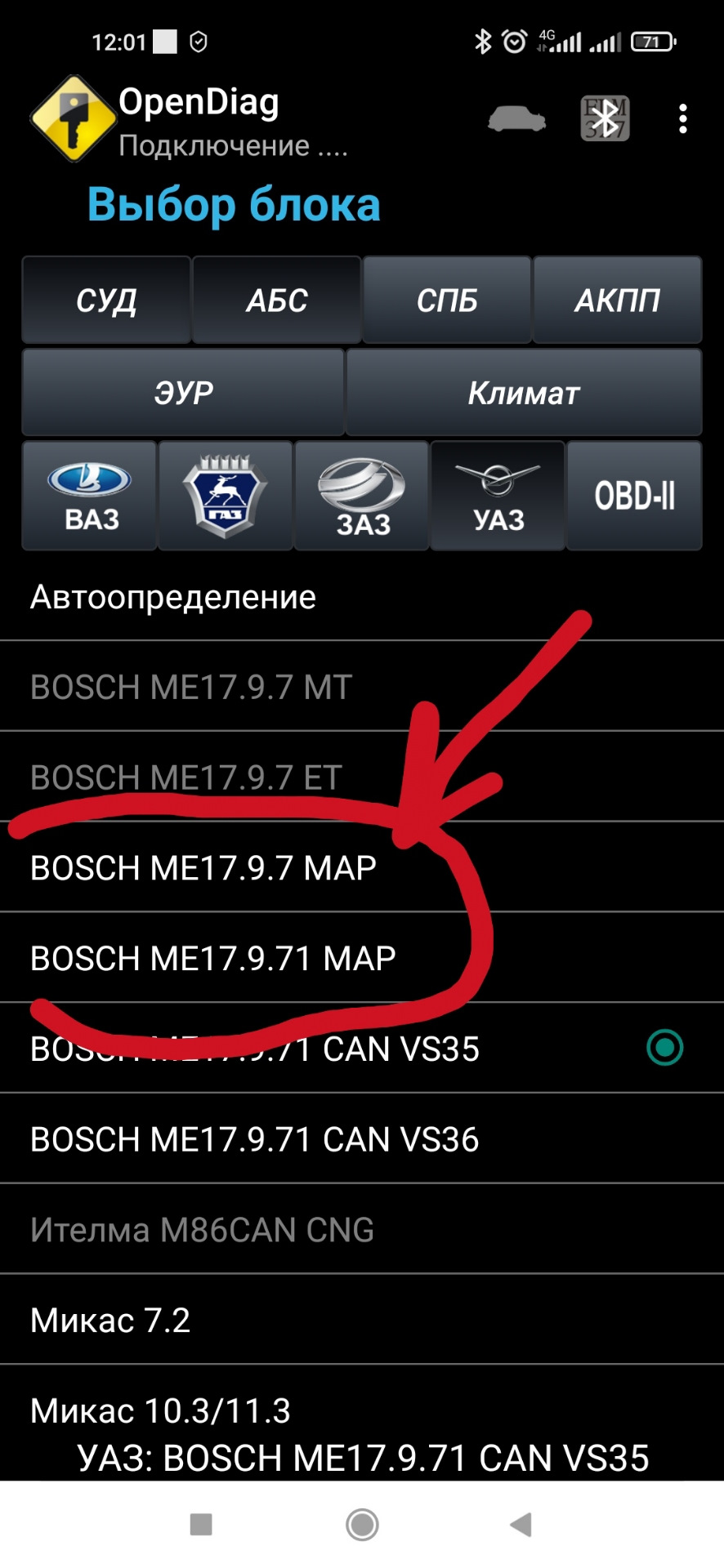
Task: Switch to ЗАЗ brand
Action: pos(361,496)
